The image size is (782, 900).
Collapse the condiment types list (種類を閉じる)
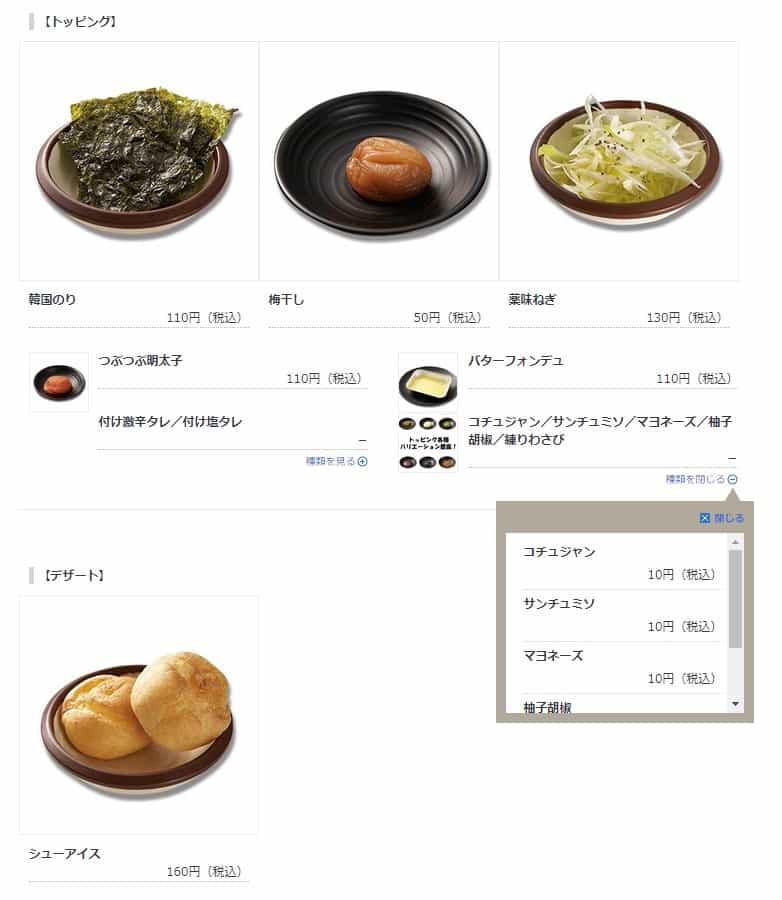click(x=701, y=479)
